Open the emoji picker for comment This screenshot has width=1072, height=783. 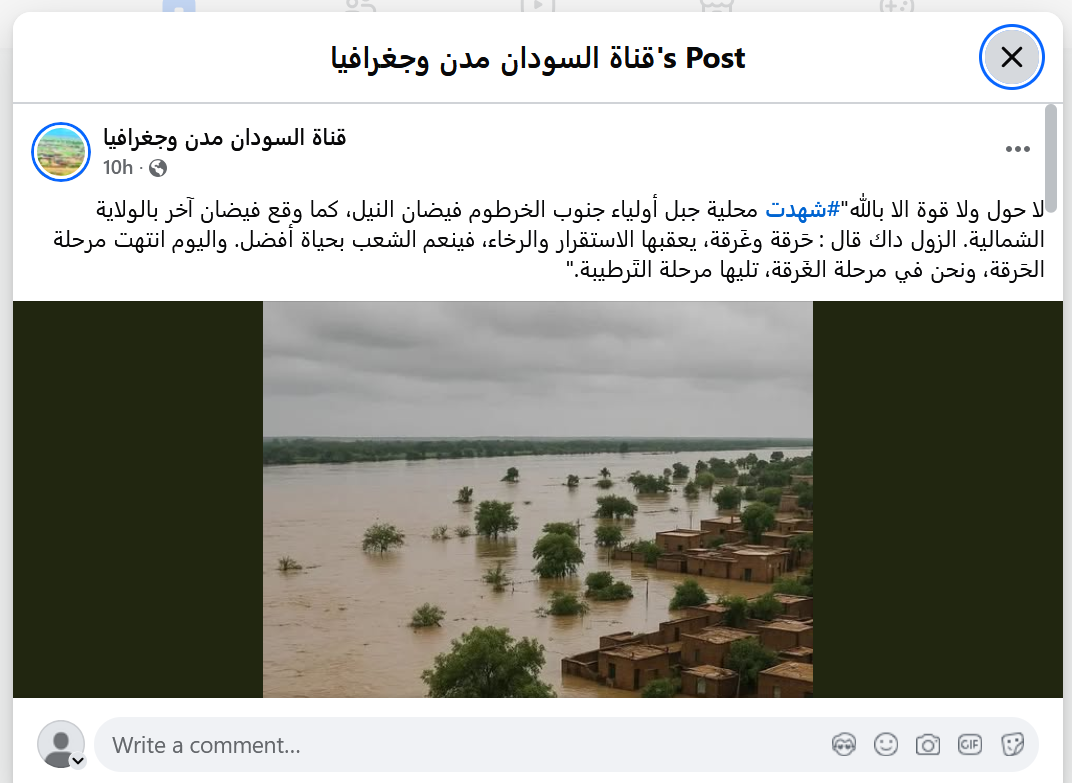coord(886,745)
